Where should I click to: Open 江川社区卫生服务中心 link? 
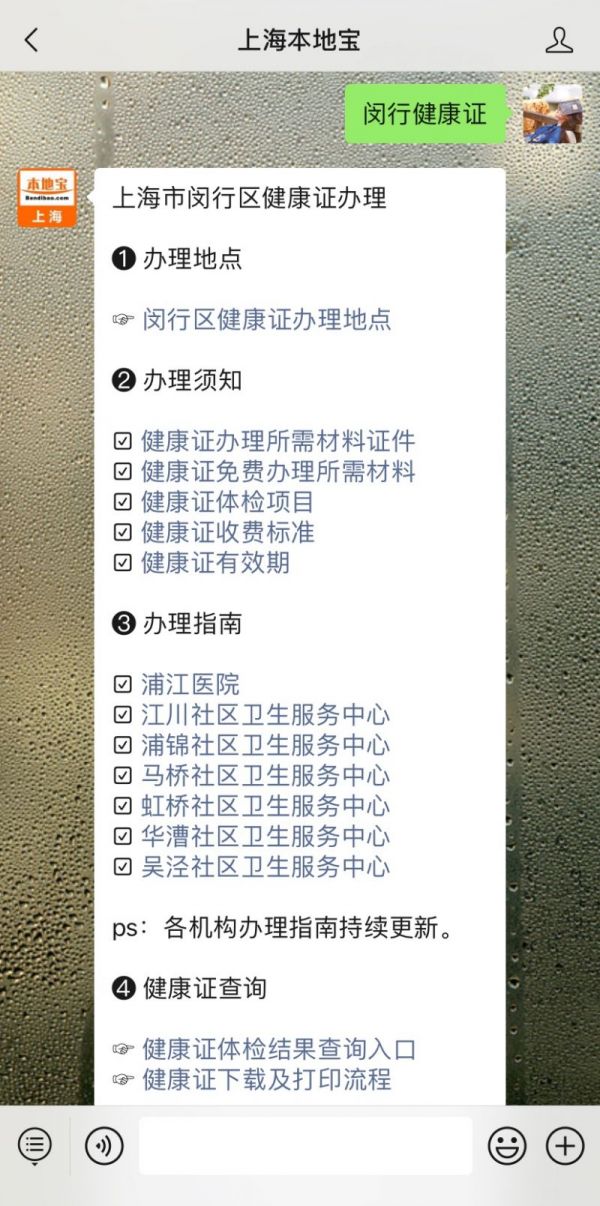[x=265, y=715]
